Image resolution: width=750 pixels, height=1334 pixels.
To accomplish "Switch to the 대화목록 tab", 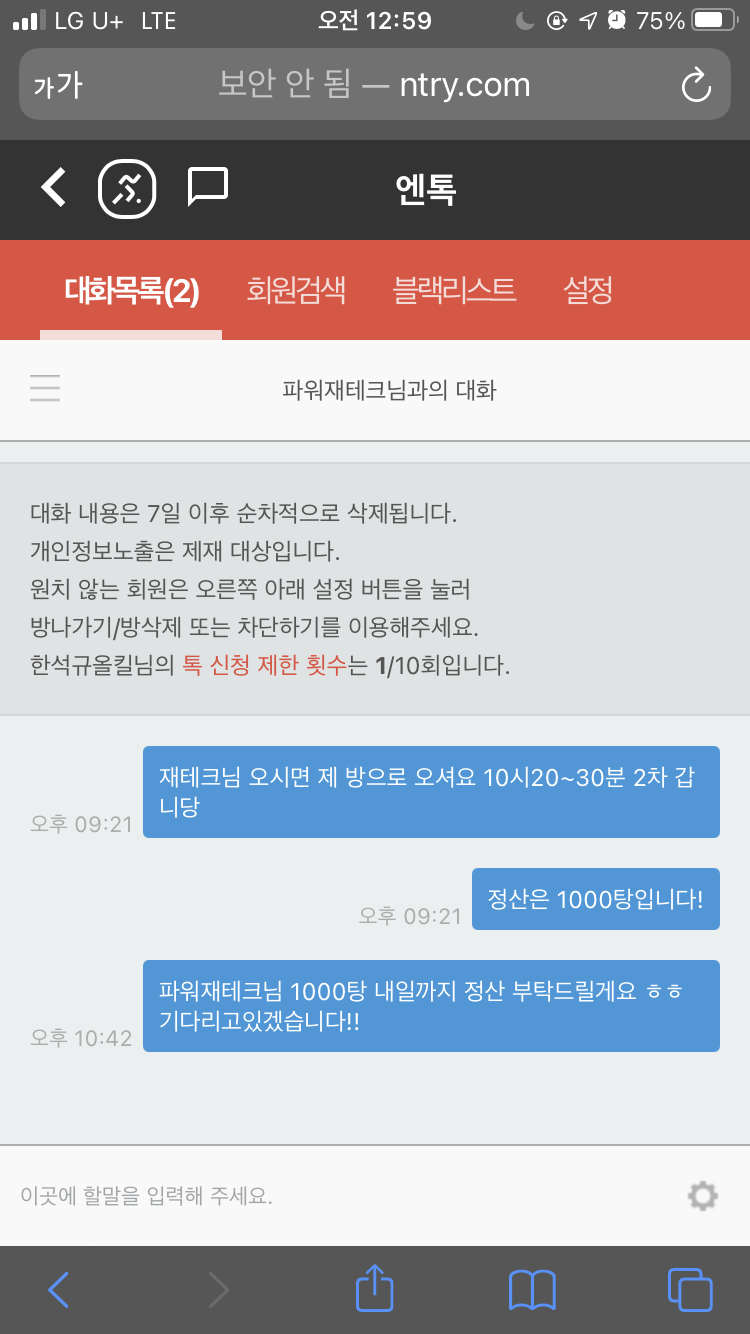I will (x=131, y=291).
